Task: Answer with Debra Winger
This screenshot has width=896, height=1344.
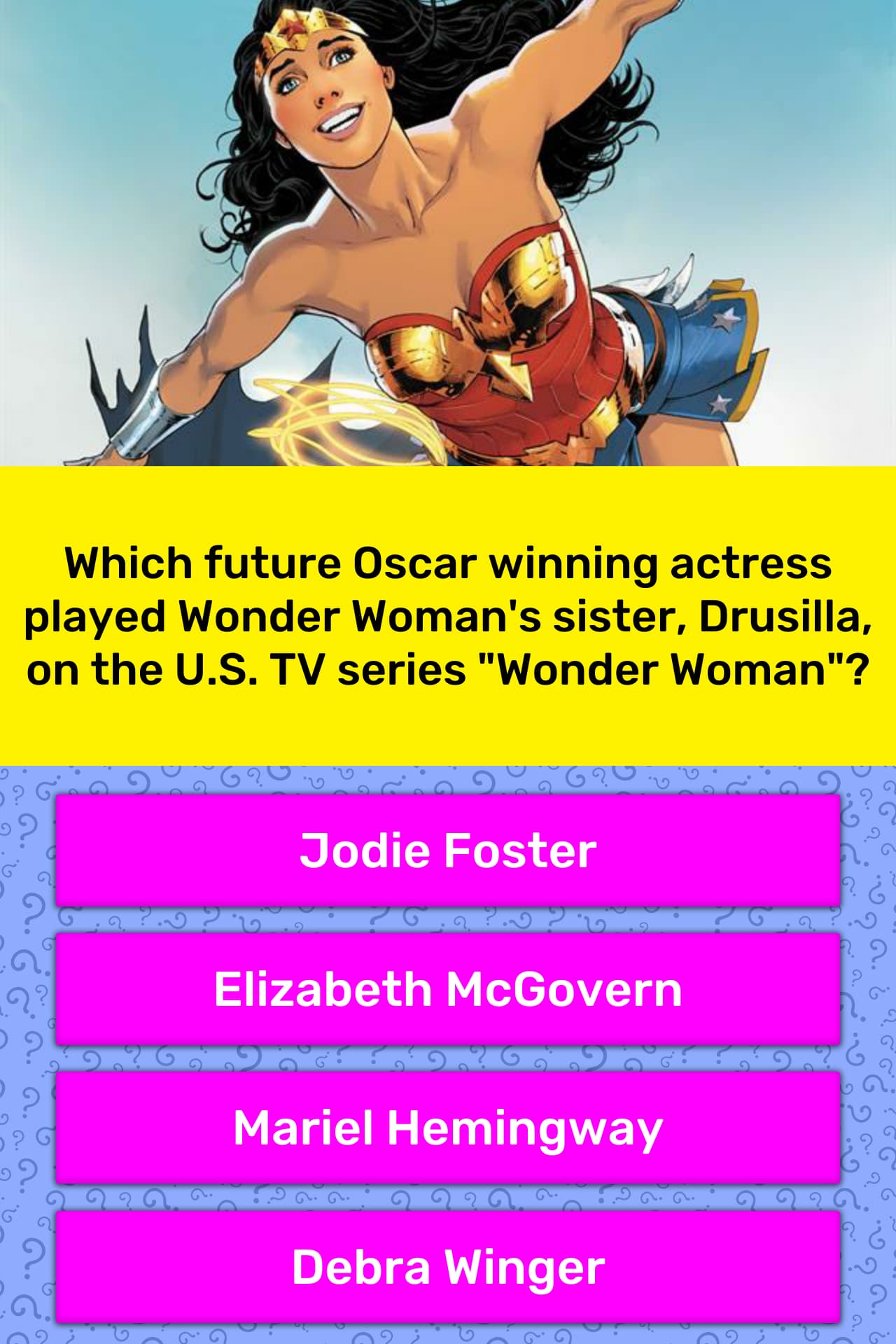Action: (x=448, y=1266)
